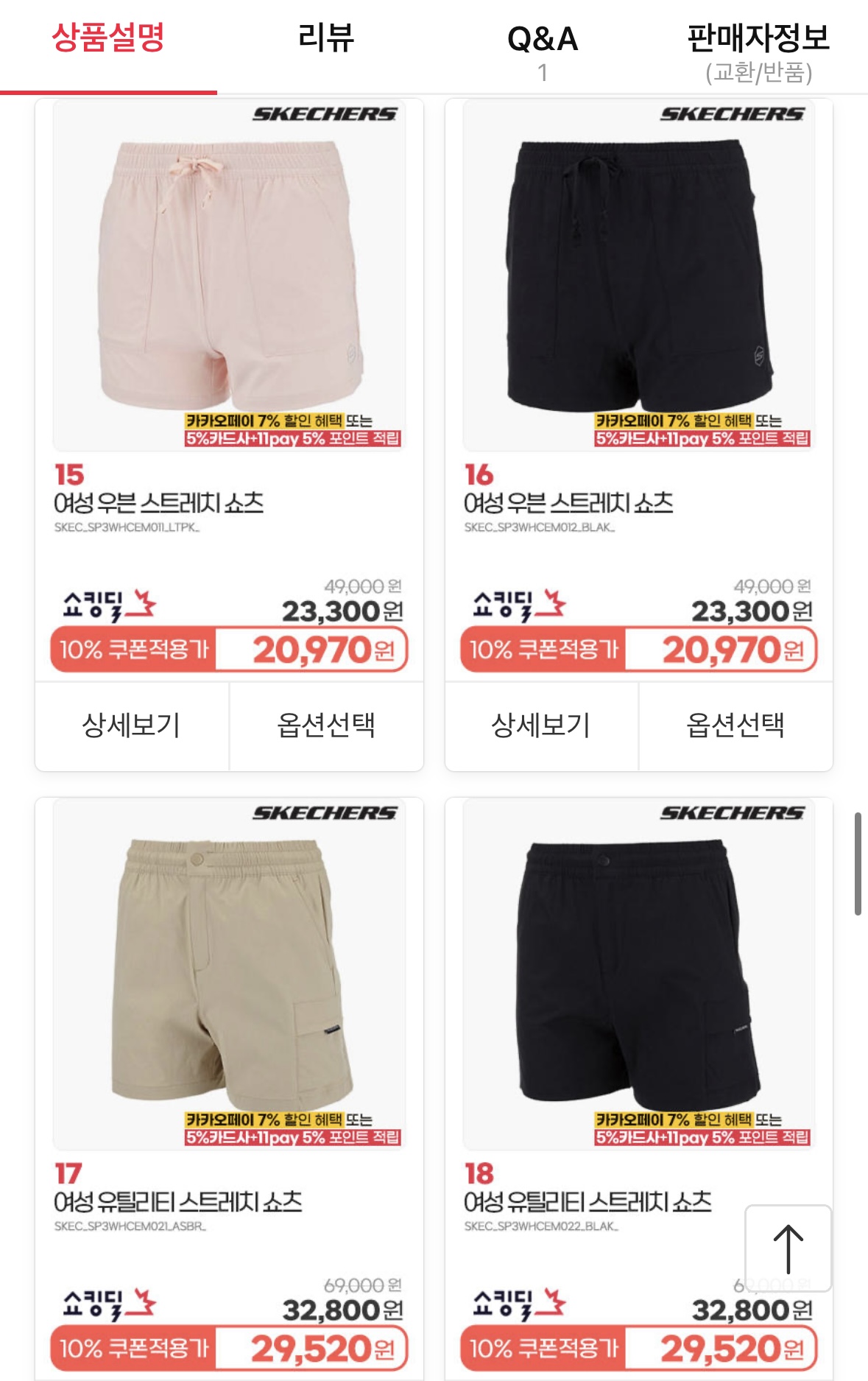The width and height of the screenshot is (868, 1381).
Task: Open item 15 pink 우븐 스트레치 쇼츠 image
Action: [x=229, y=274]
